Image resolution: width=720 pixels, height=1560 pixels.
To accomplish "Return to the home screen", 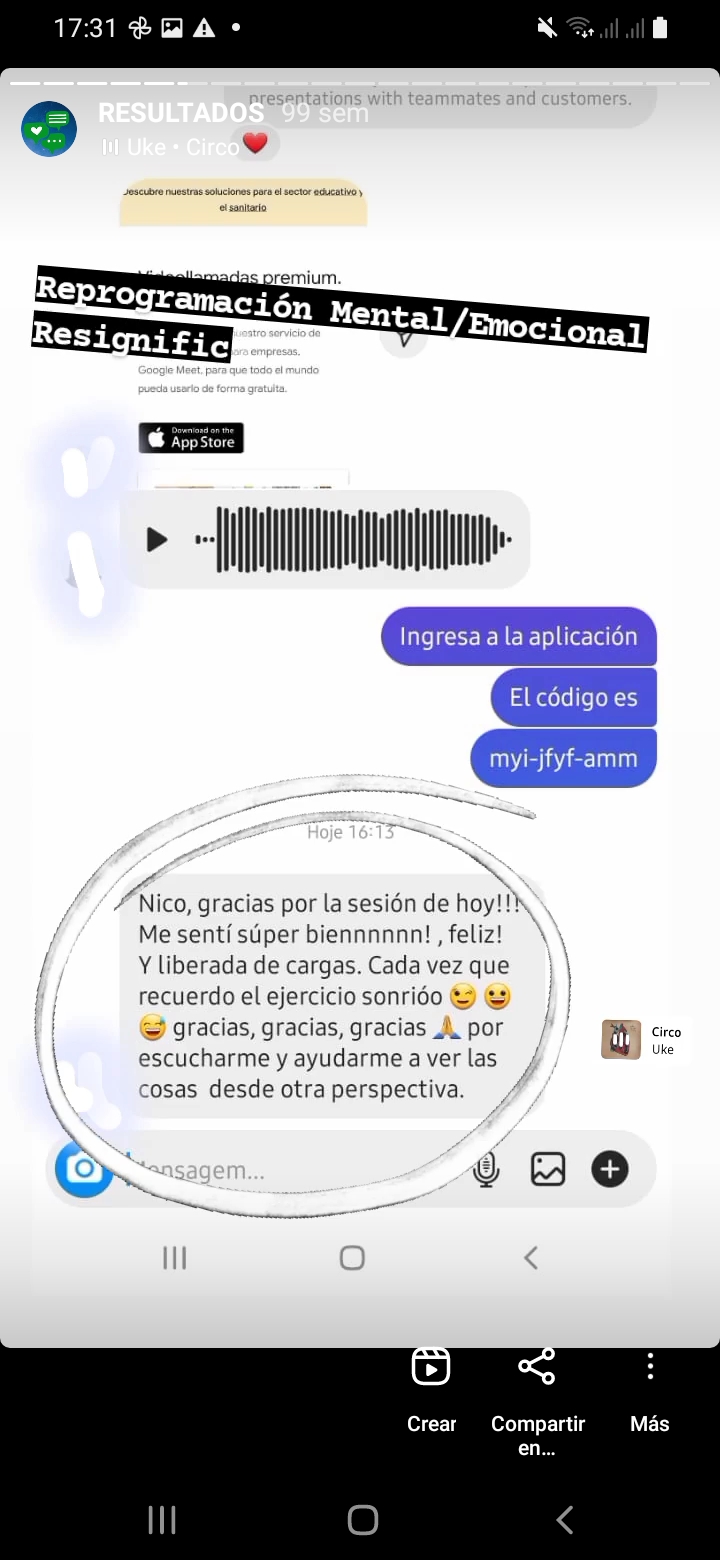I will click(362, 1520).
